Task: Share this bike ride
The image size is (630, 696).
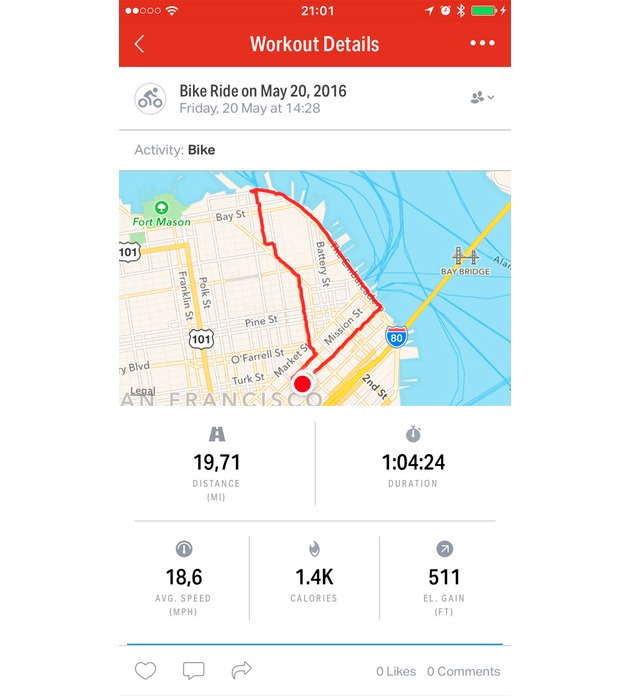Action: point(241,671)
